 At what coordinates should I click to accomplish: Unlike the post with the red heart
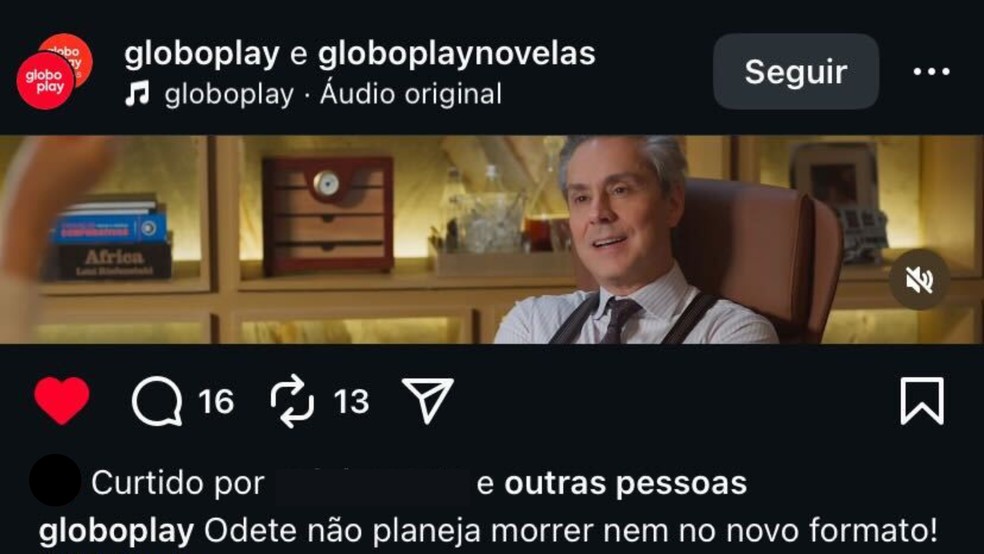tap(62, 401)
